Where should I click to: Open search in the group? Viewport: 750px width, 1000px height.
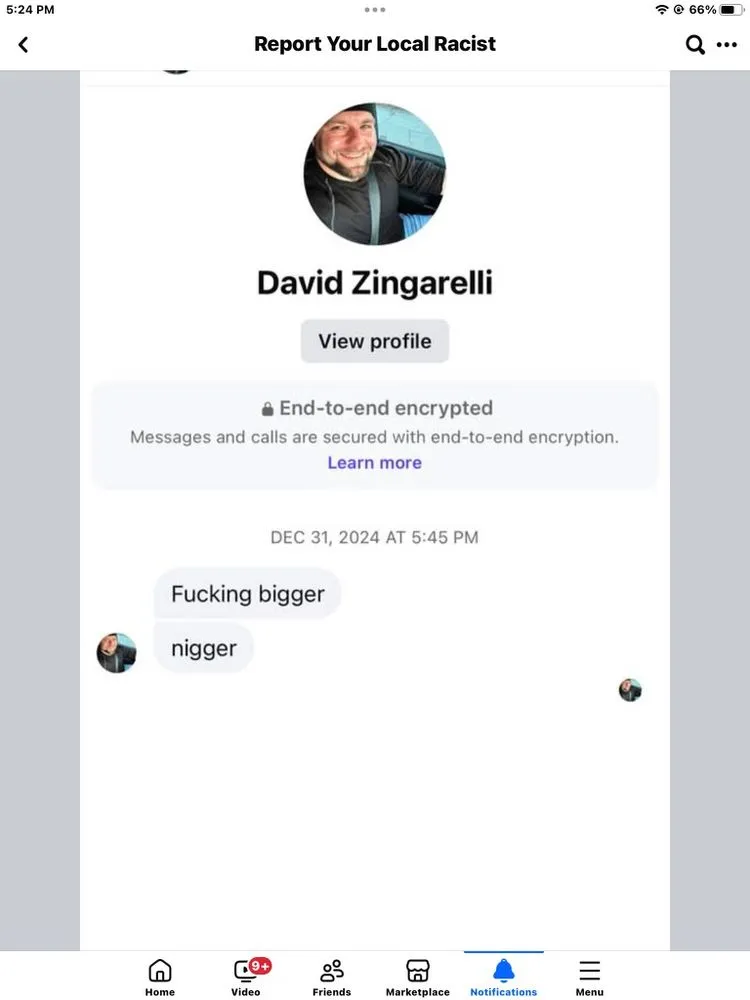click(695, 45)
